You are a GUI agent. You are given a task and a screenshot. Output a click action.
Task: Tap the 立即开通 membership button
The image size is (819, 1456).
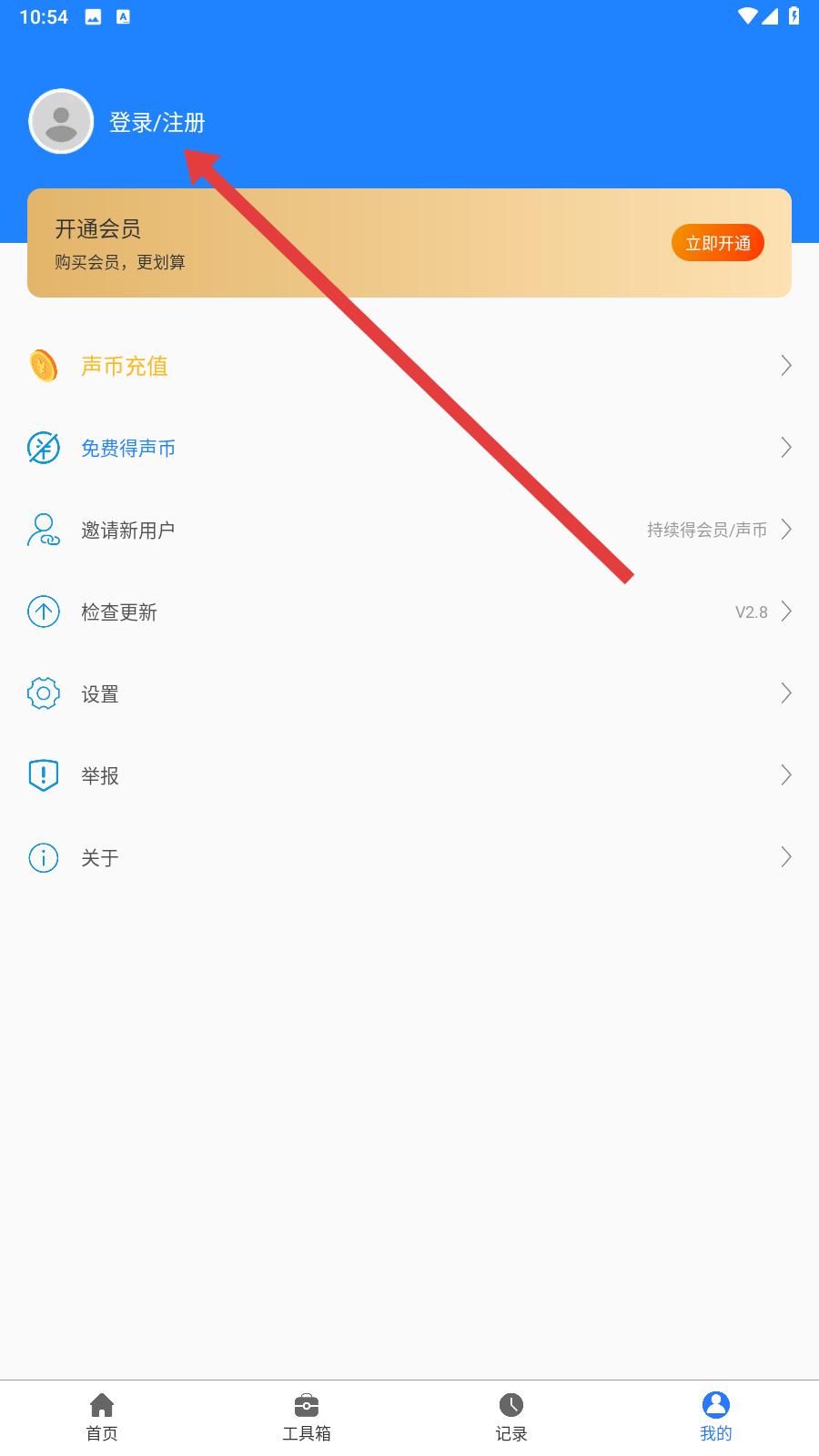717,243
